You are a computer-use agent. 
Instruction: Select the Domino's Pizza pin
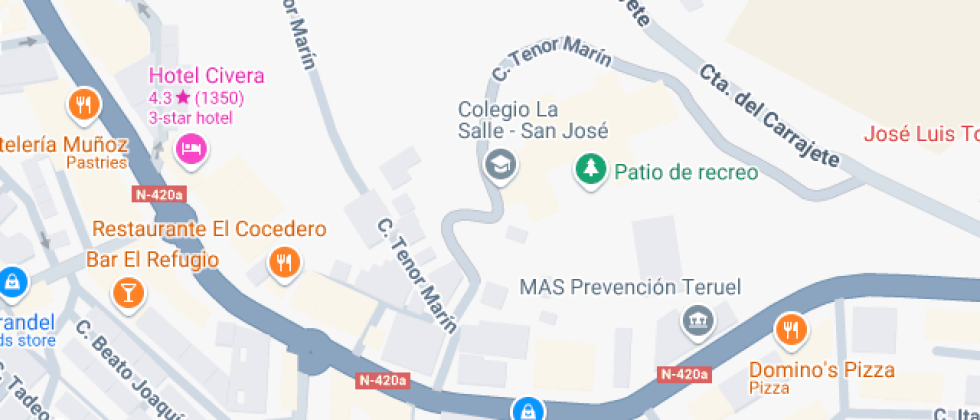point(790,328)
